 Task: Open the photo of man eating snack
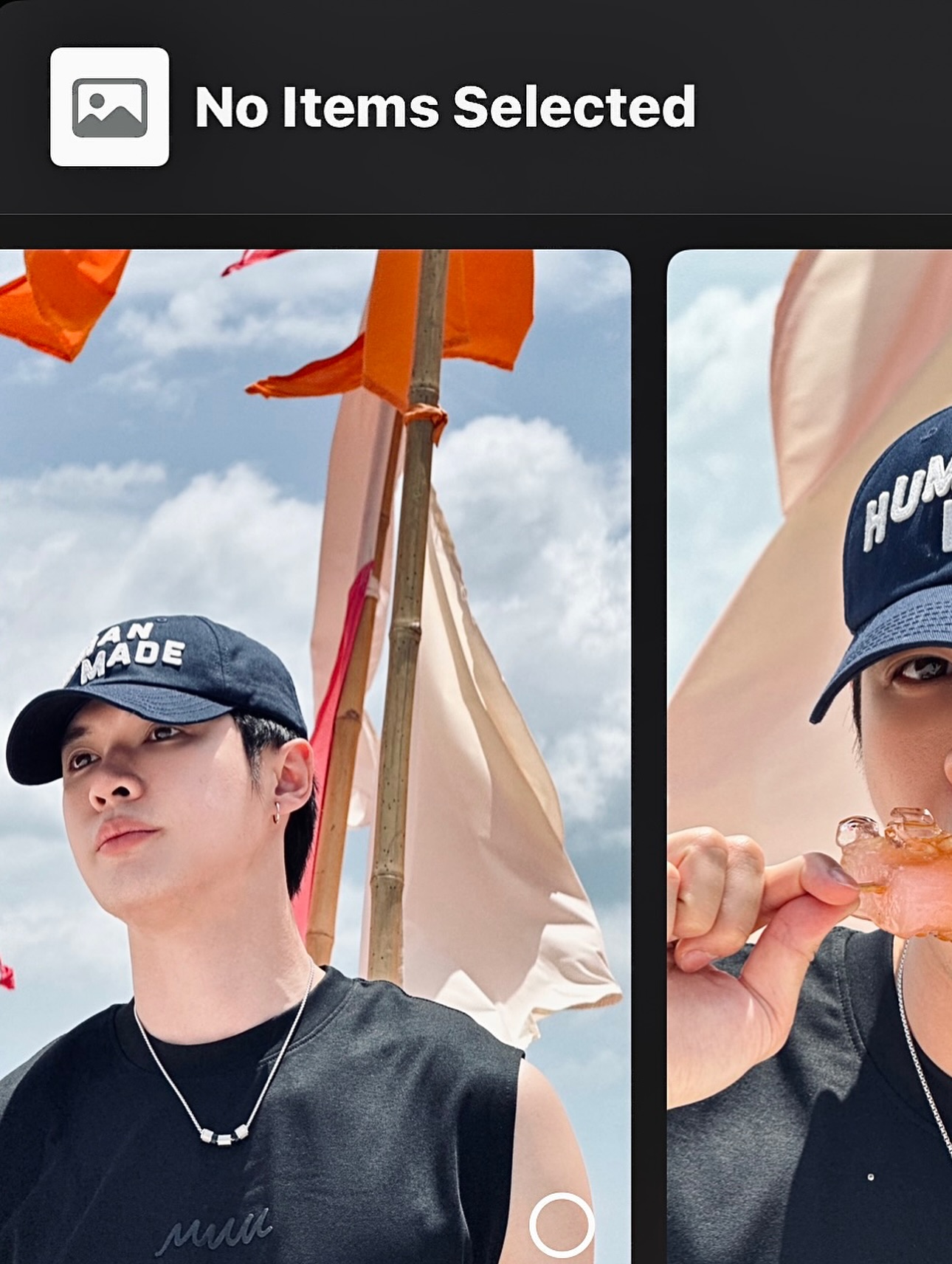pyautogui.click(x=810, y=738)
